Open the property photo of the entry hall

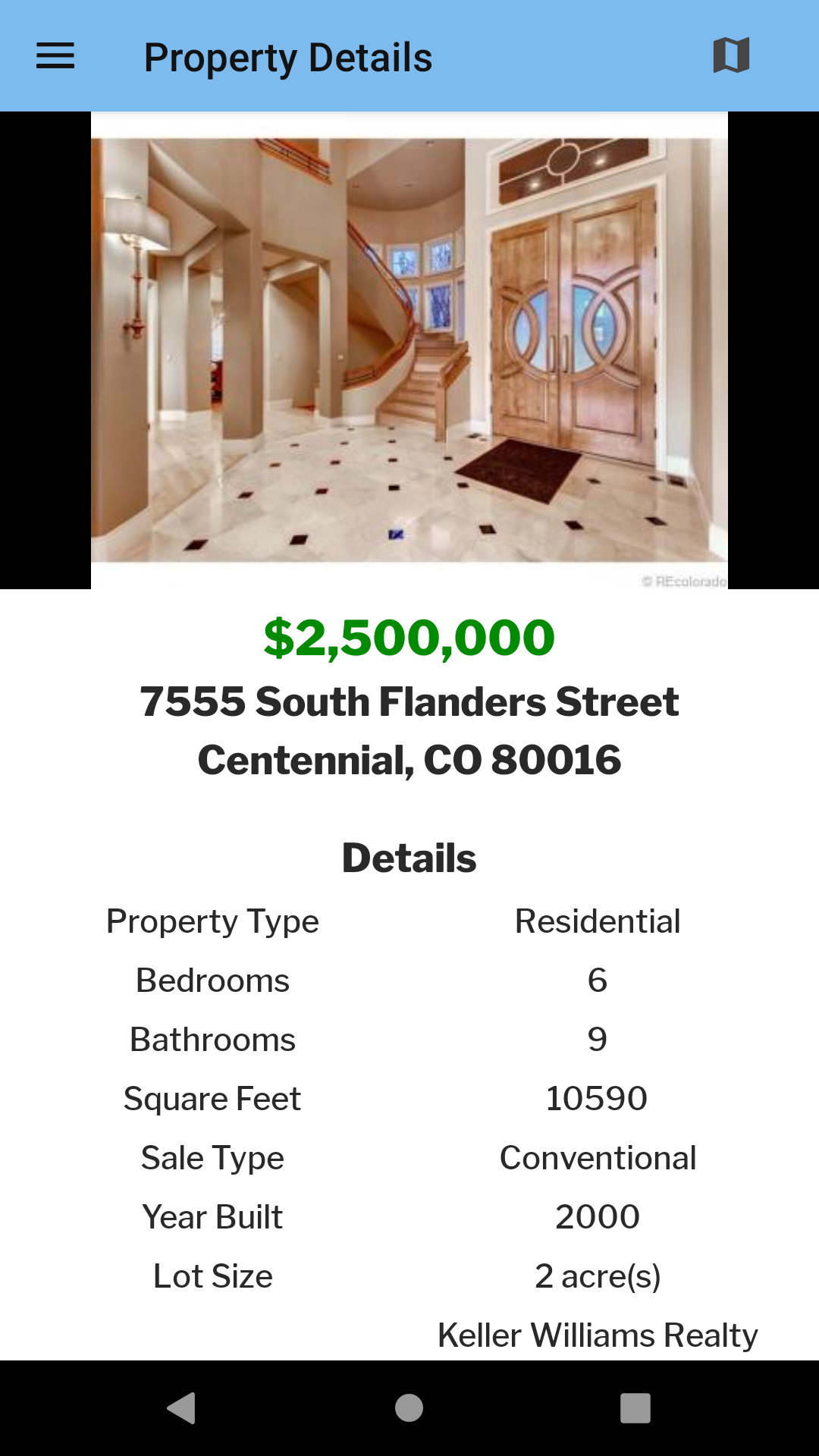tap(409, 350)
